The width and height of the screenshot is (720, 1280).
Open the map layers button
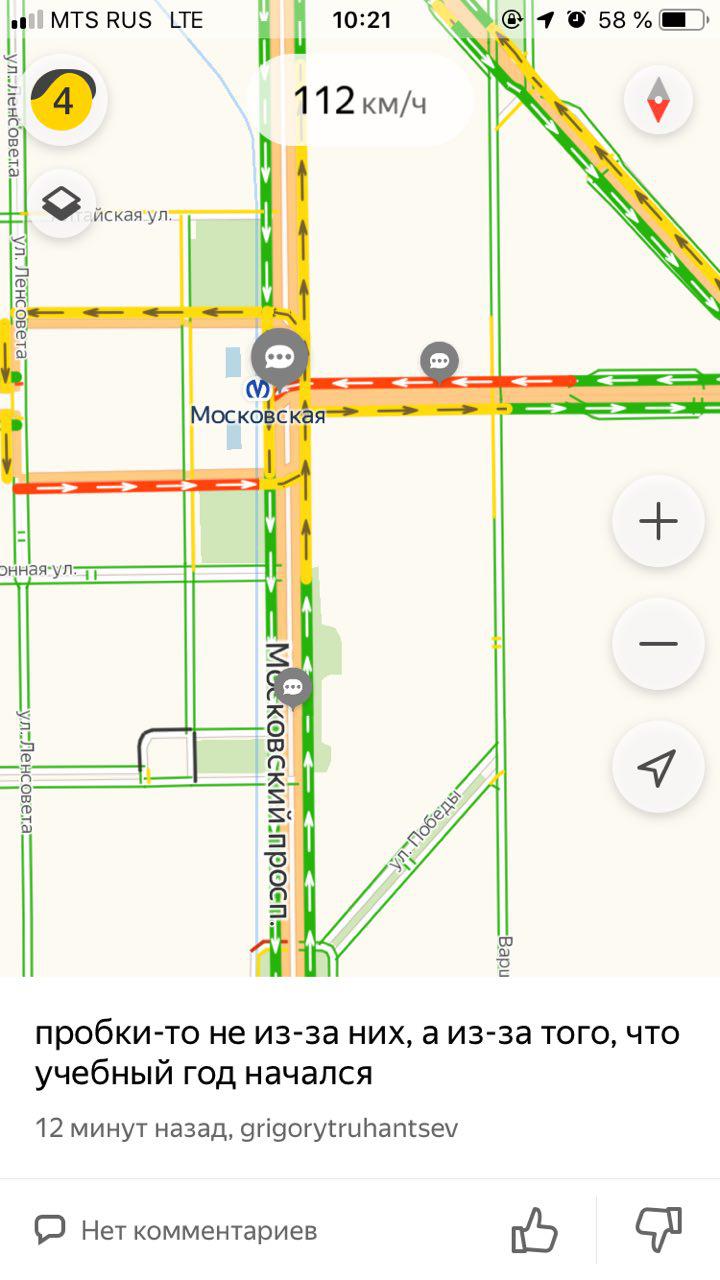coord(62,204)
